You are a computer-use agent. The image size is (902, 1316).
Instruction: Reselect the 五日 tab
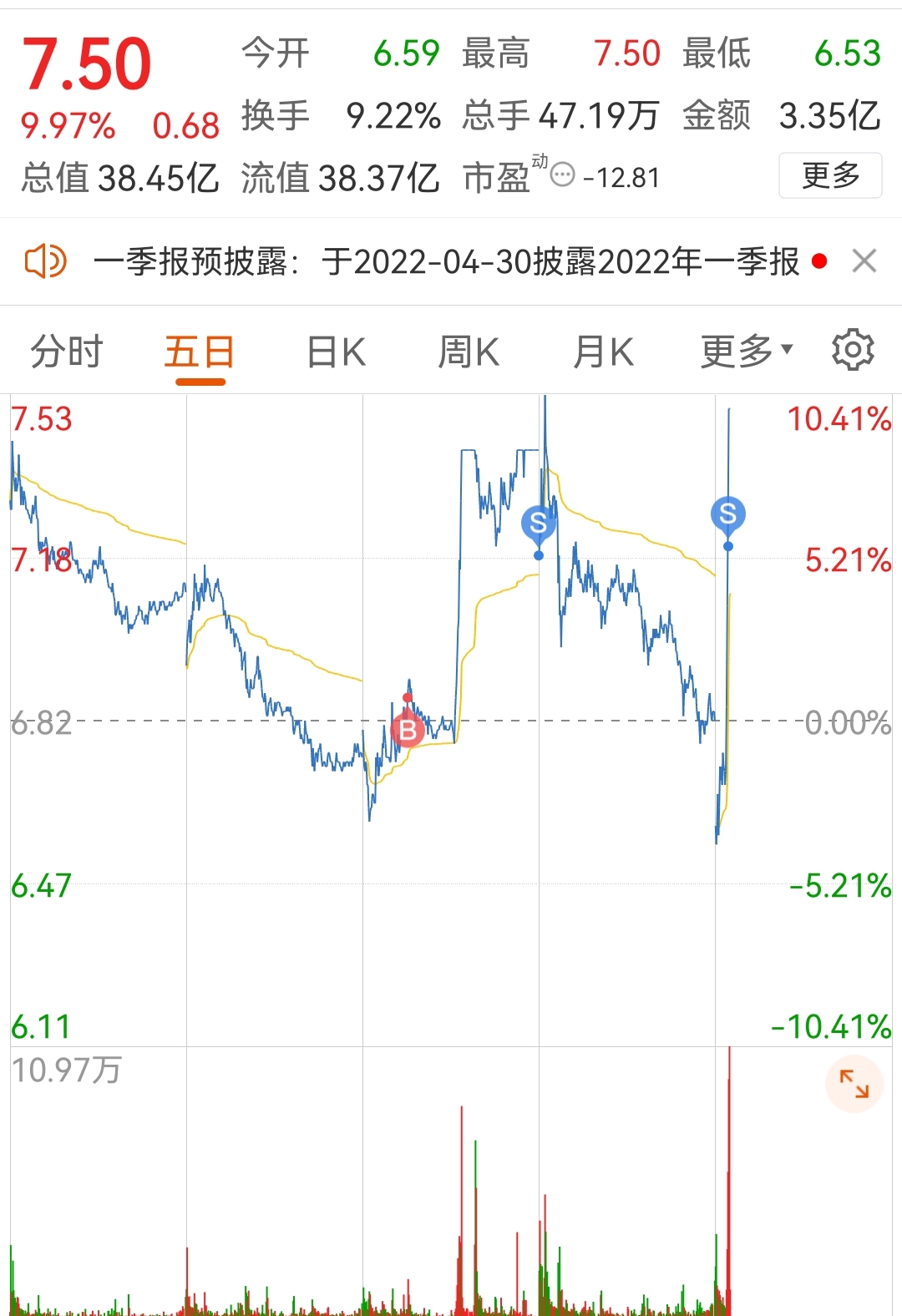tap(200, 351)
